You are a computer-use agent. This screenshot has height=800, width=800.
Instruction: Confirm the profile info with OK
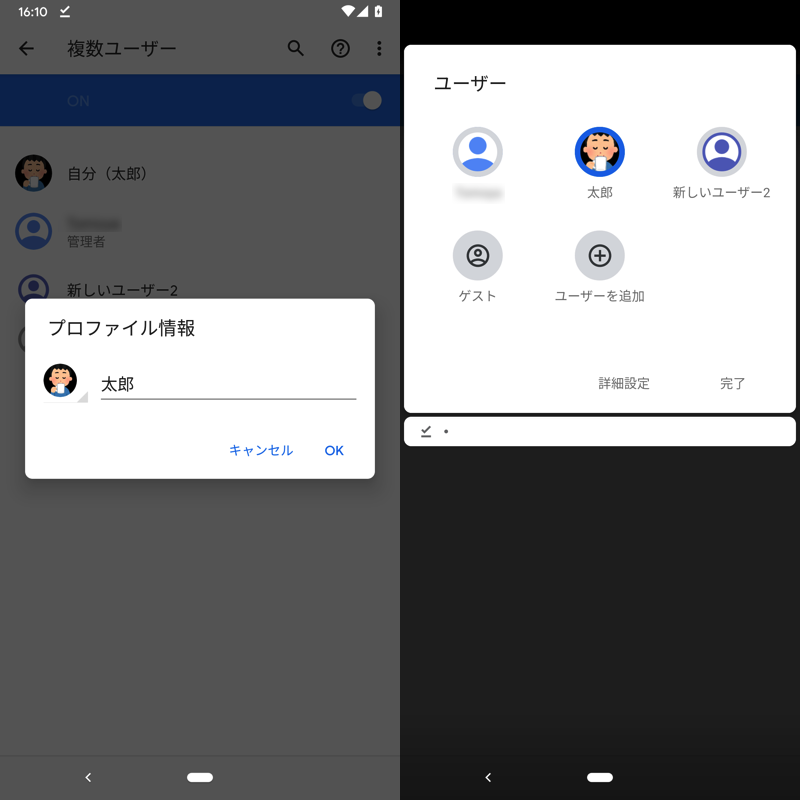pos(334,450)
